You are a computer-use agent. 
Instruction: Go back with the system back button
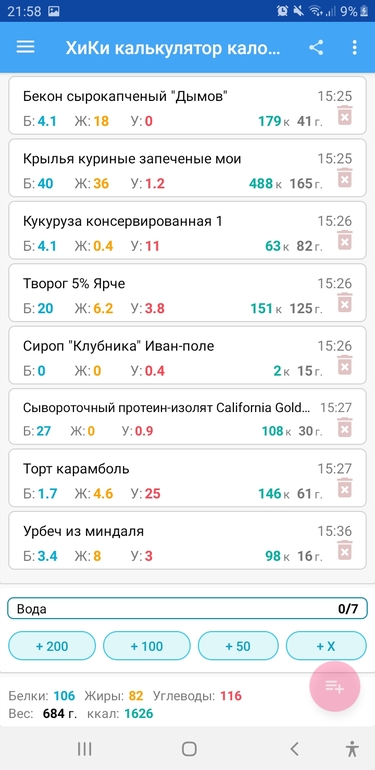pos(294,749)
